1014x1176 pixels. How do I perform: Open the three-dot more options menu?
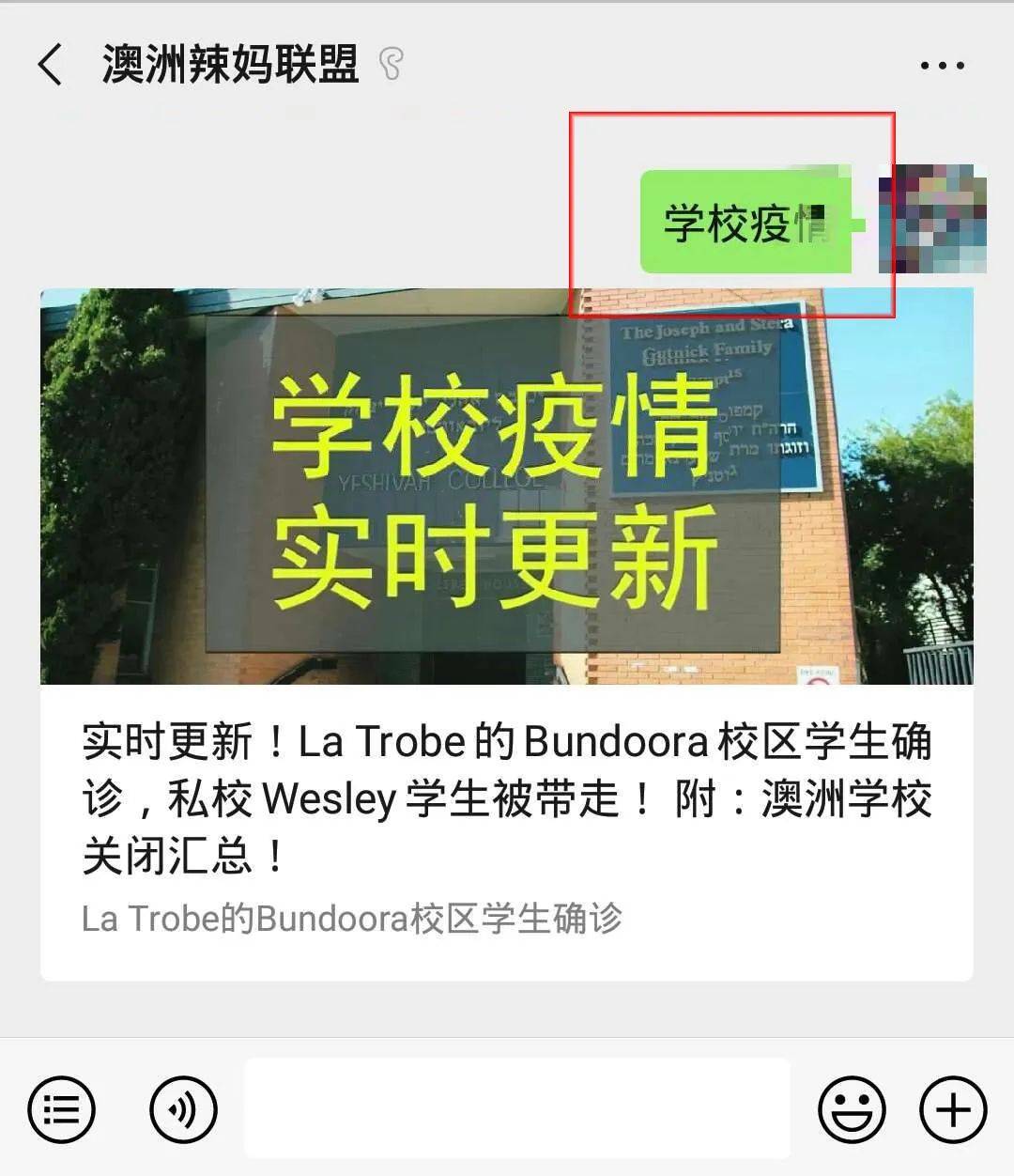(942, 66)
